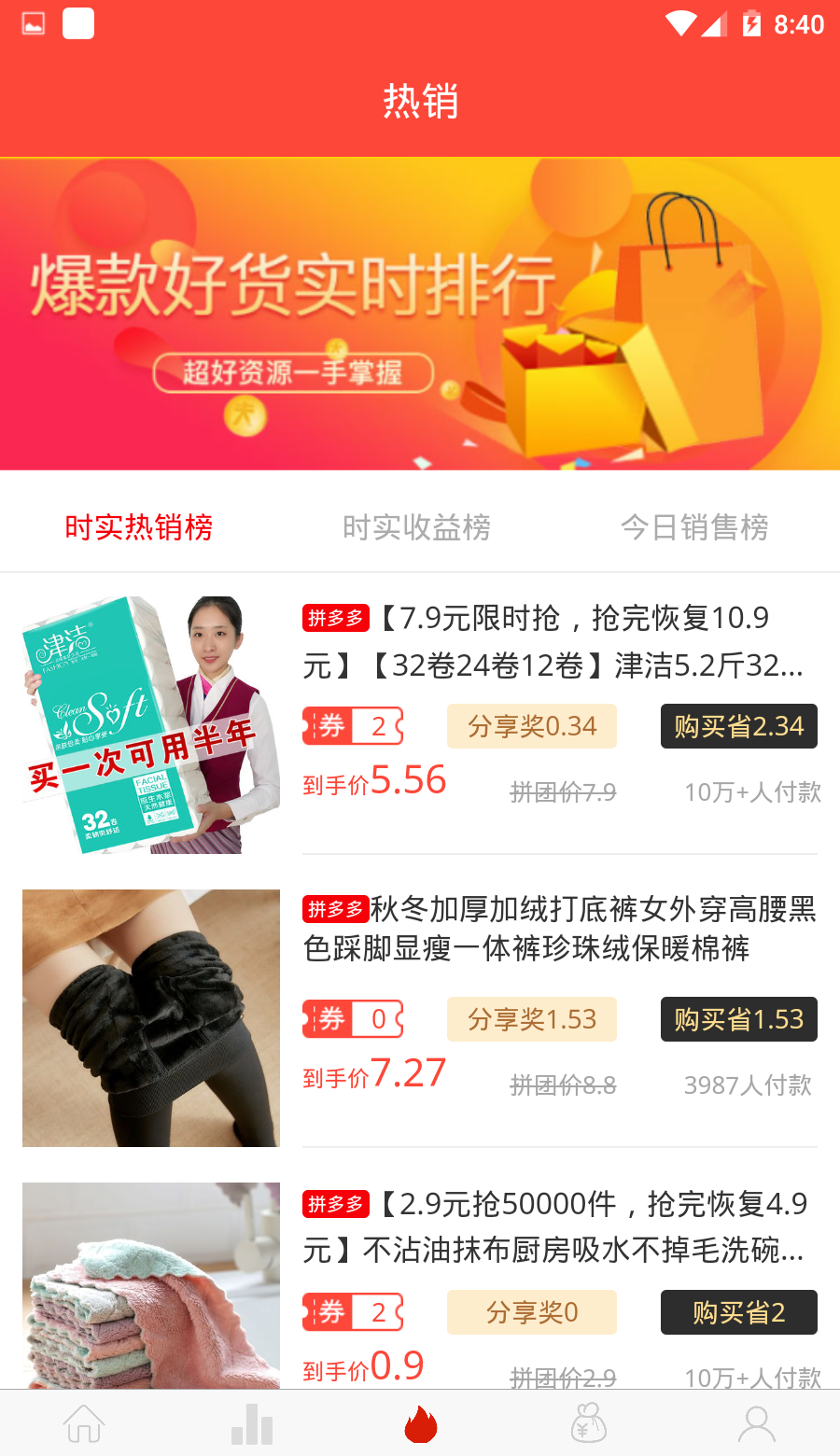Tap 分享奖0 on the dishcloth listing

(532, 1312)
